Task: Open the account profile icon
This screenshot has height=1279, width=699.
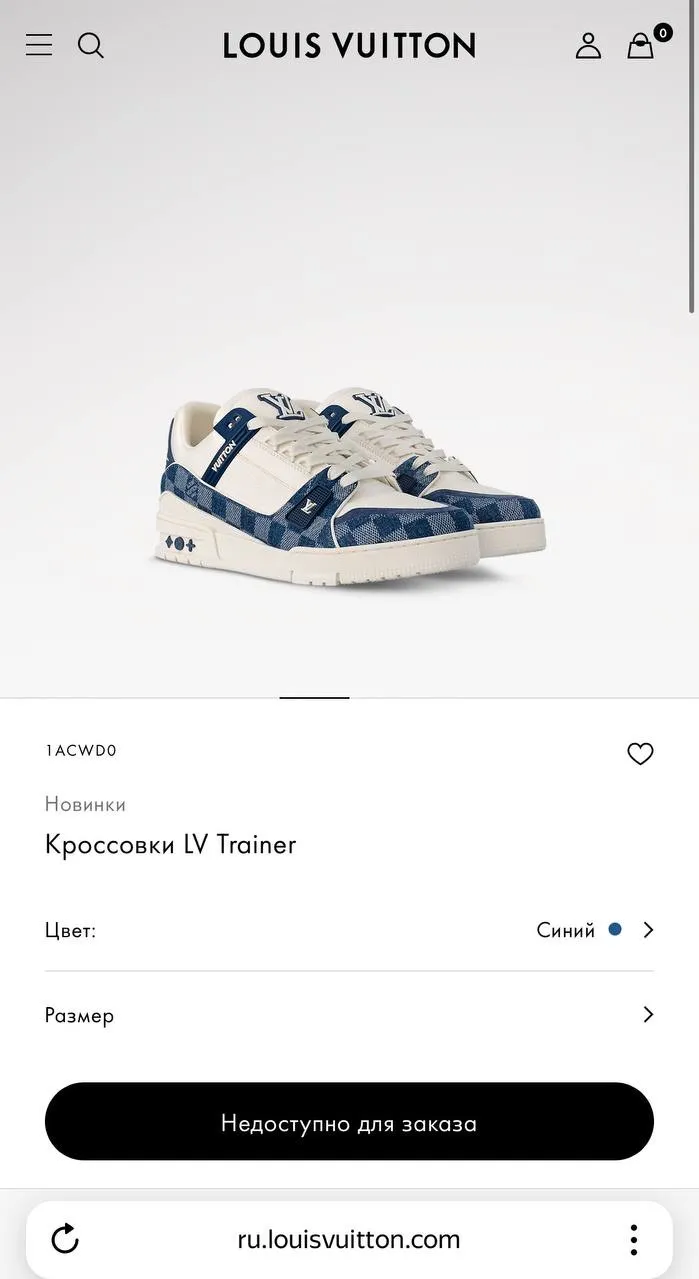Action: [x=588, y=45]
